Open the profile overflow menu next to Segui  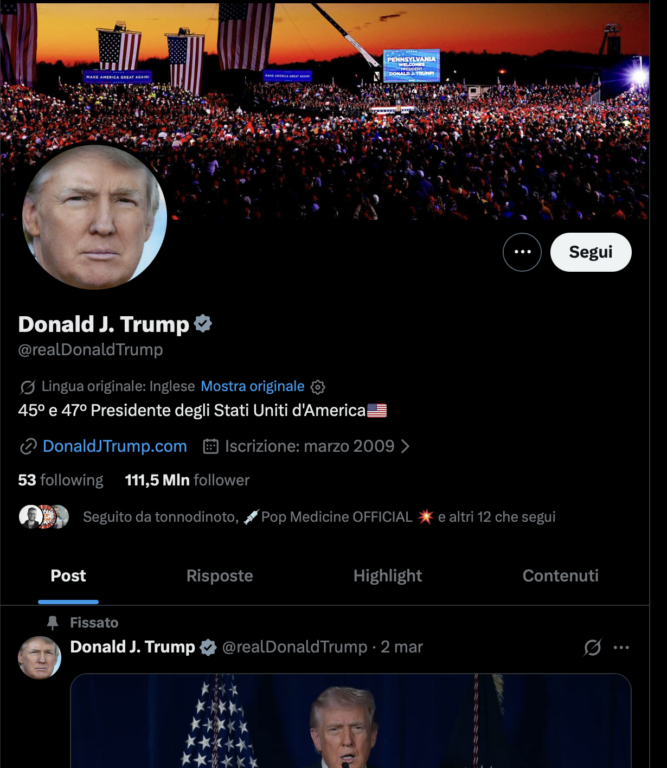pos(522,252)
